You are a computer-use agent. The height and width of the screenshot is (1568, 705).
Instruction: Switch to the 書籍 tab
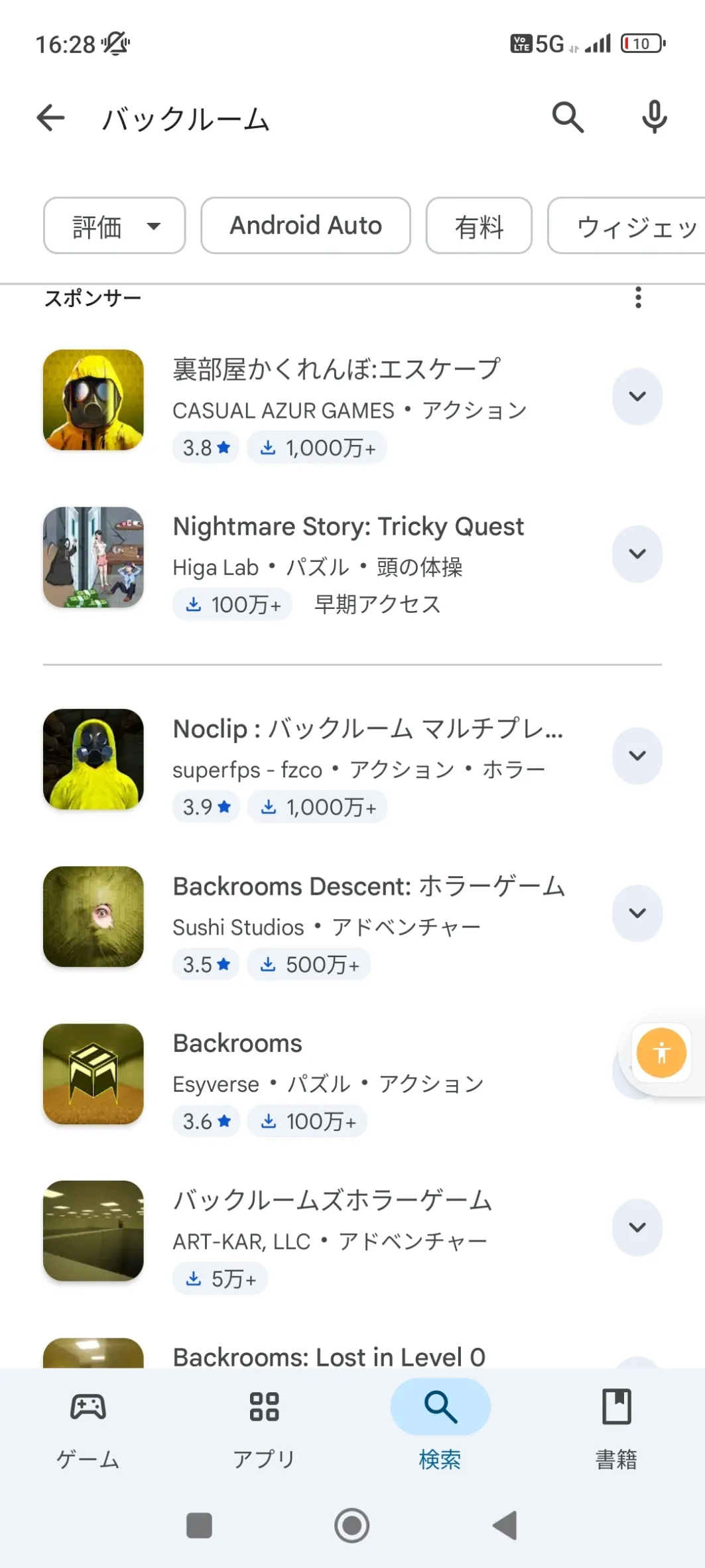tap(616, 1426)
